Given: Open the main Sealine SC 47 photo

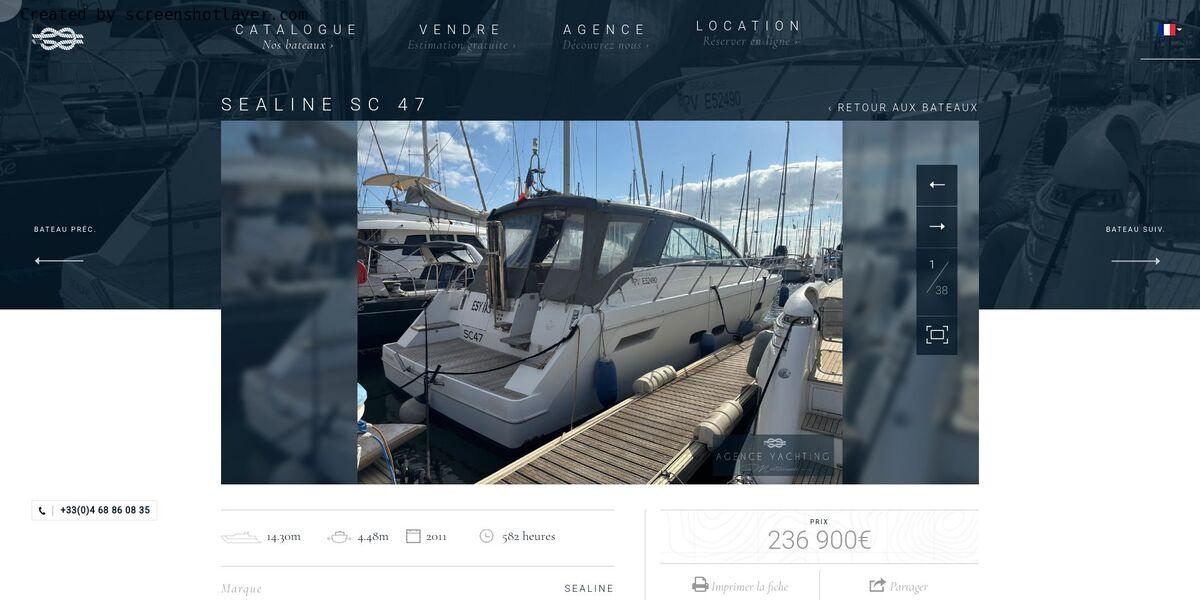Looking at the screenshot, I should tap(600, 302).
